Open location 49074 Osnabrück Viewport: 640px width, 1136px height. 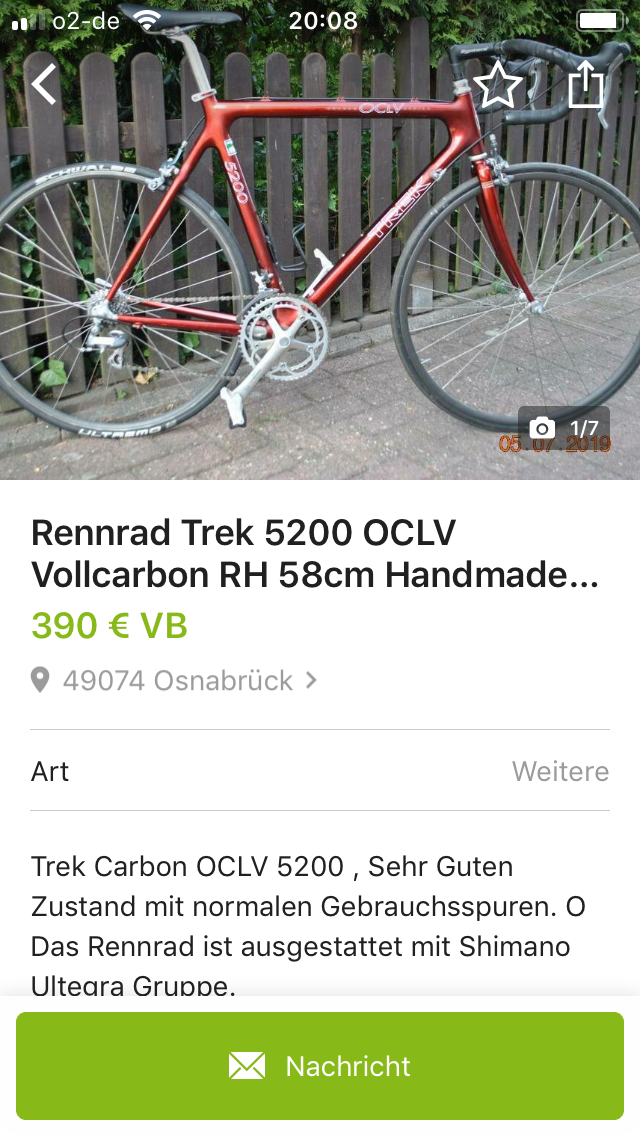point(178,681)
